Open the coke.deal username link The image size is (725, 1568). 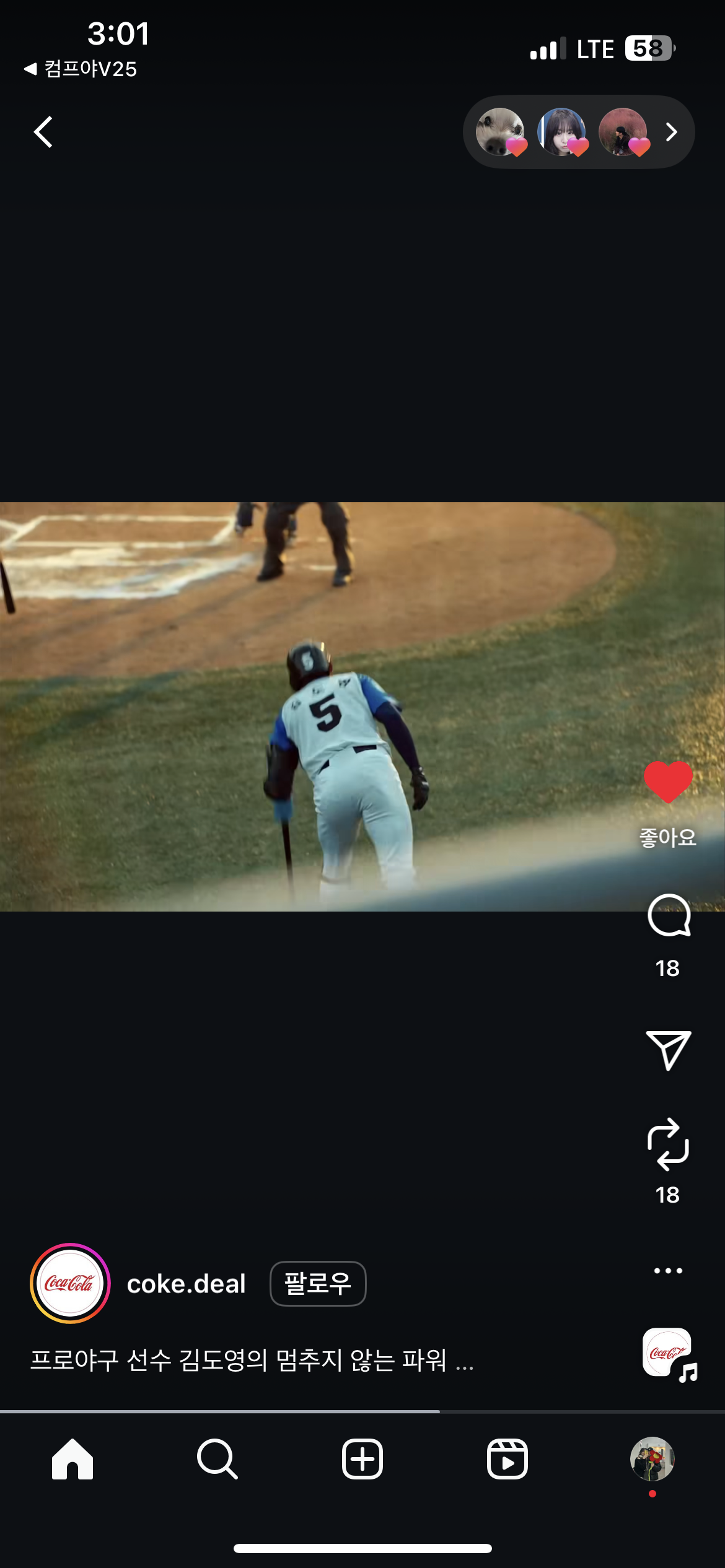coord(186,1284)
